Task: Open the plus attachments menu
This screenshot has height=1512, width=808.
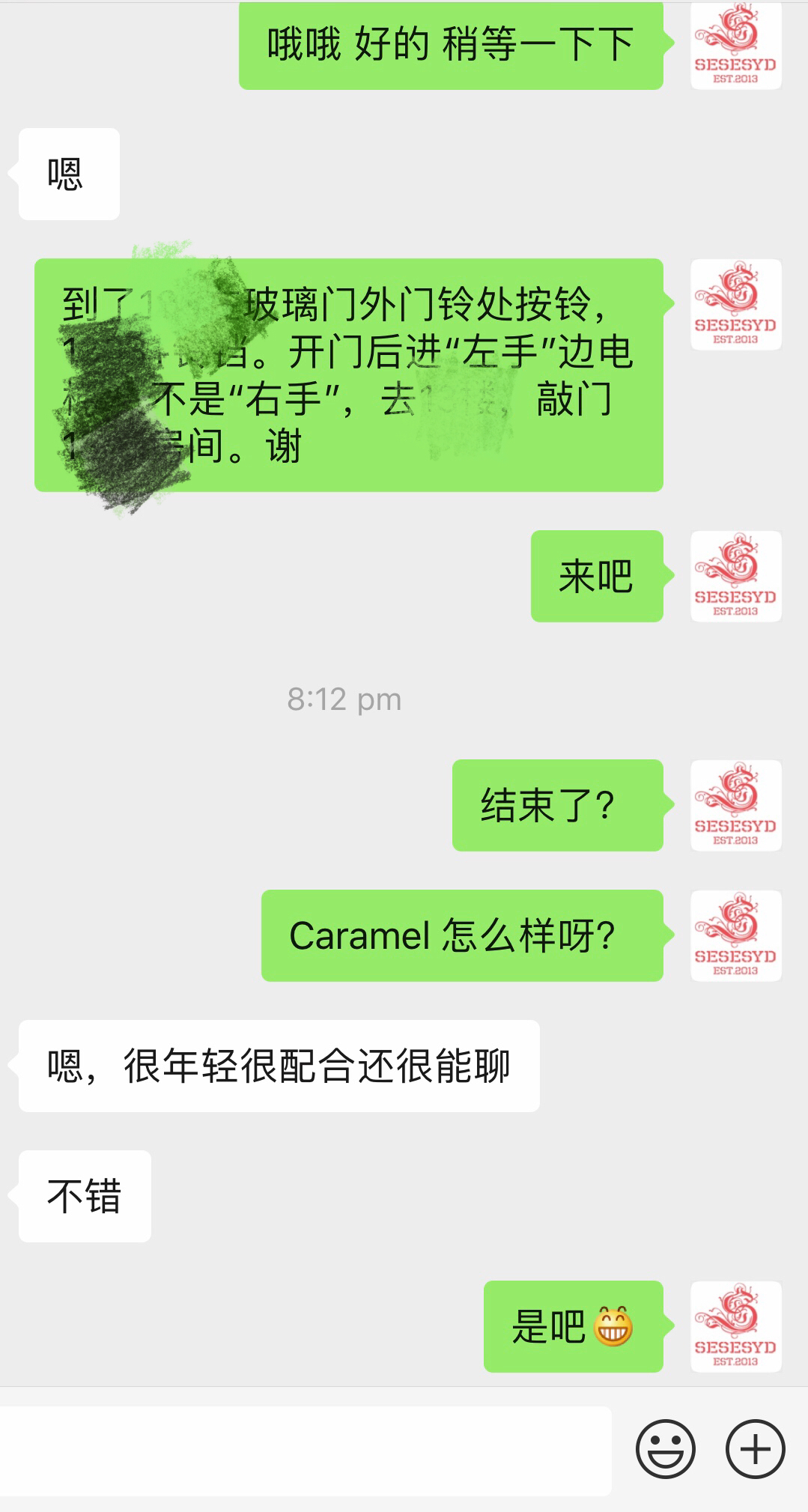Action: [x=755, y=1449]
